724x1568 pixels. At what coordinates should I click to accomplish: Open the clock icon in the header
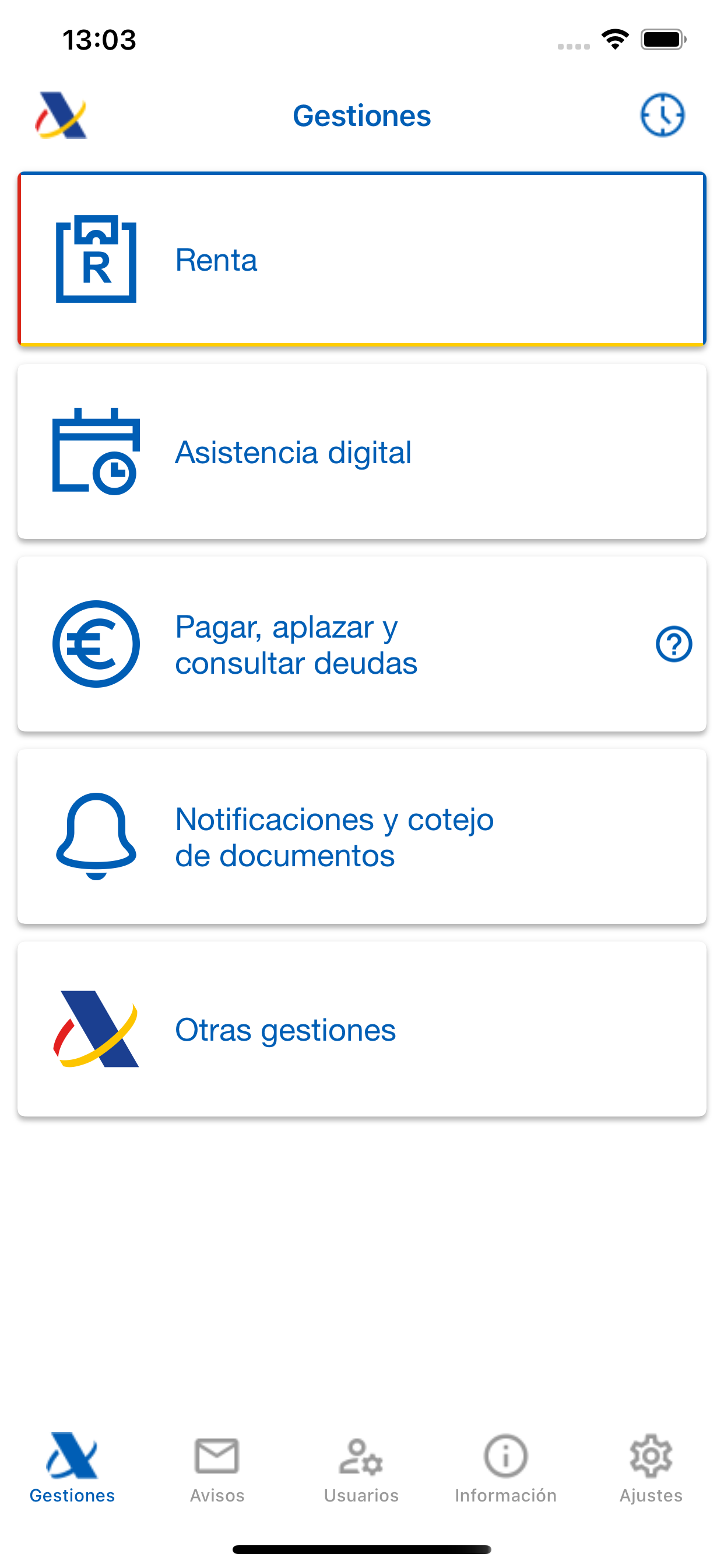662,115
